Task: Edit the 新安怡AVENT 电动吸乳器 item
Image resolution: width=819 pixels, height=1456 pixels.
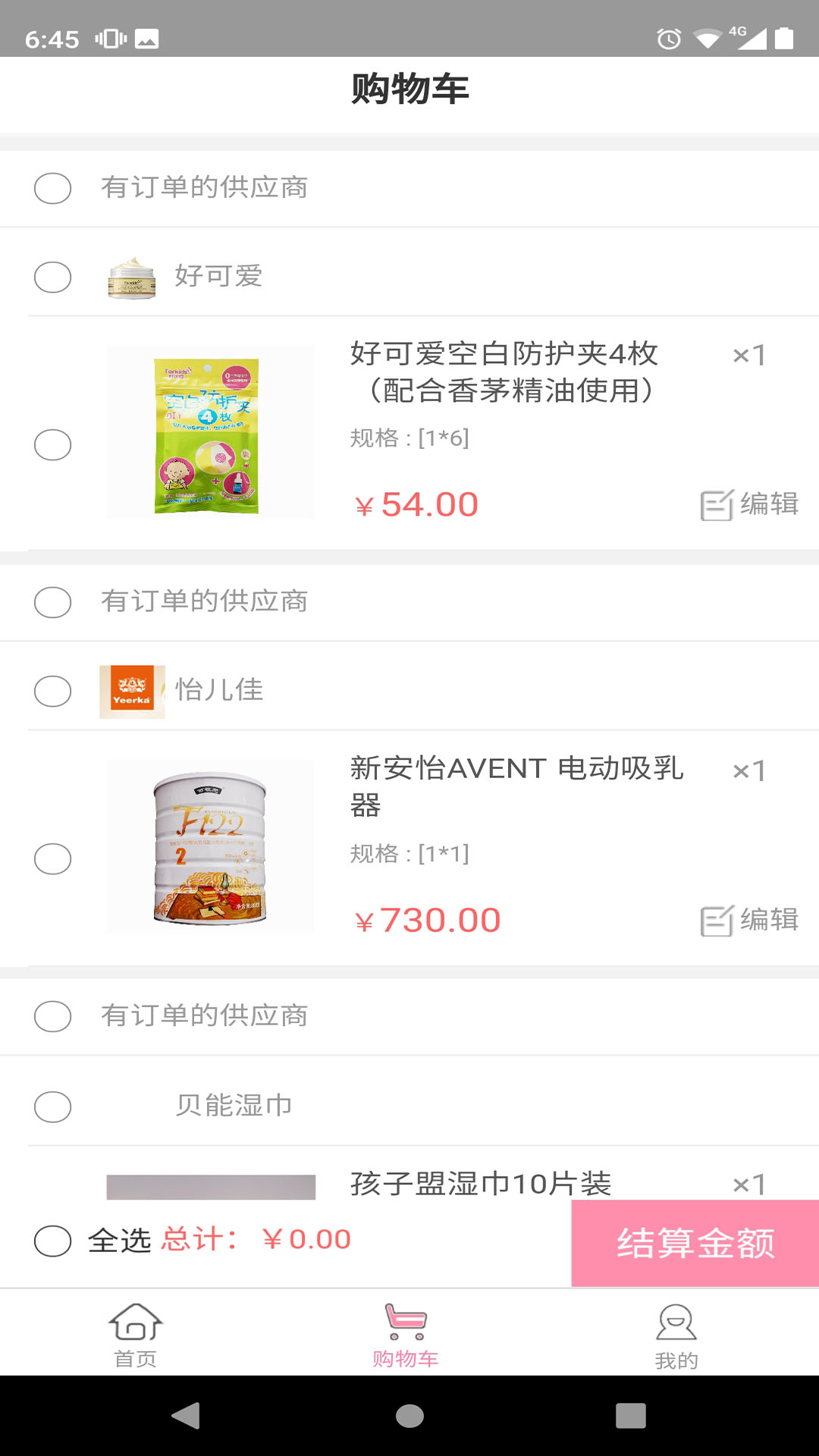Action: click(x=749, y=920)
